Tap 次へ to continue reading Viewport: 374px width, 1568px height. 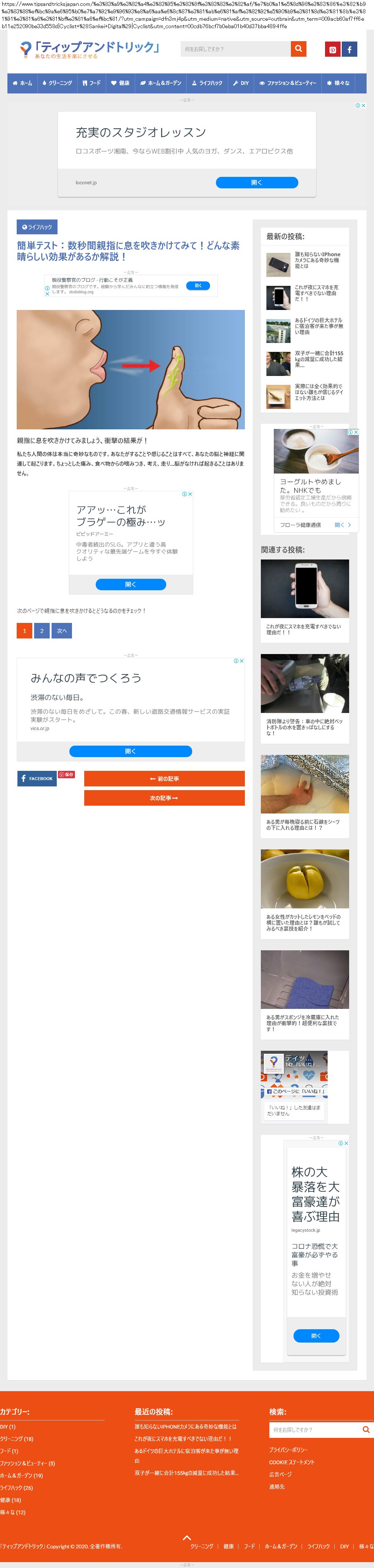pyautogui.click(x=62, y=631)
